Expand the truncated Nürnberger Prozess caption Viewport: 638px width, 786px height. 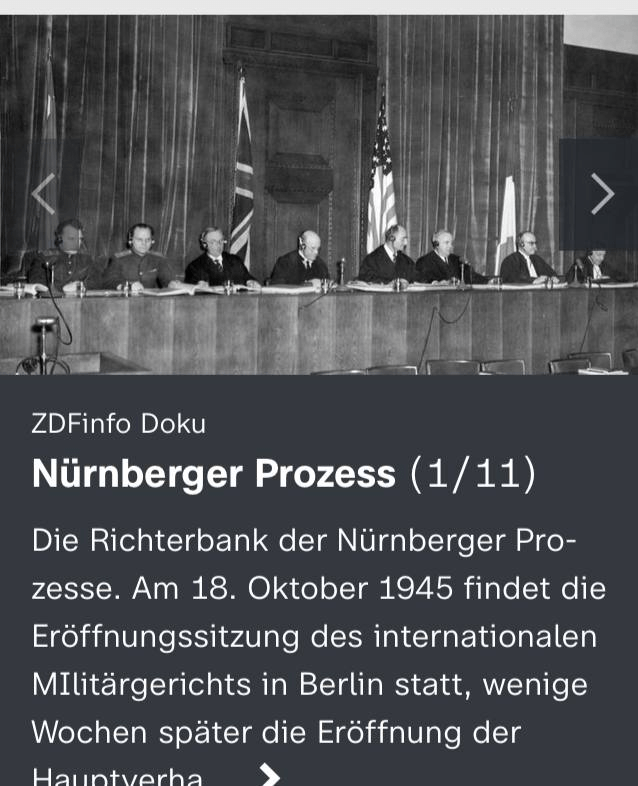(x=268, y=774)
